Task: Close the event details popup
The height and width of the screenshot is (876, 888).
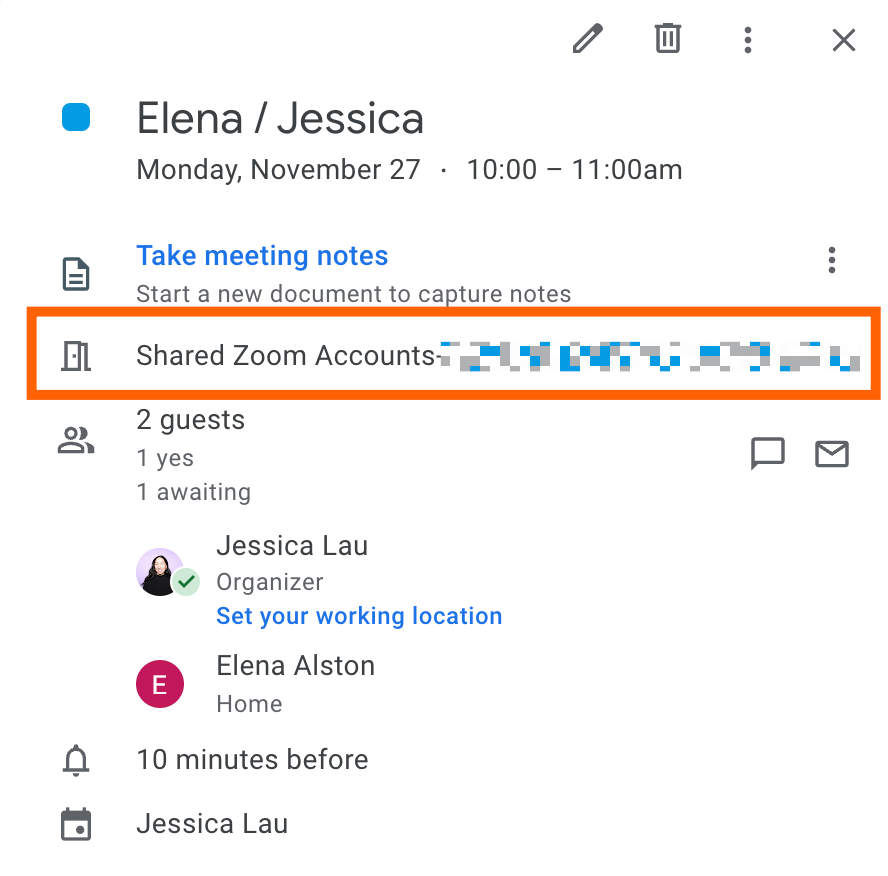Action: point(844,40)
